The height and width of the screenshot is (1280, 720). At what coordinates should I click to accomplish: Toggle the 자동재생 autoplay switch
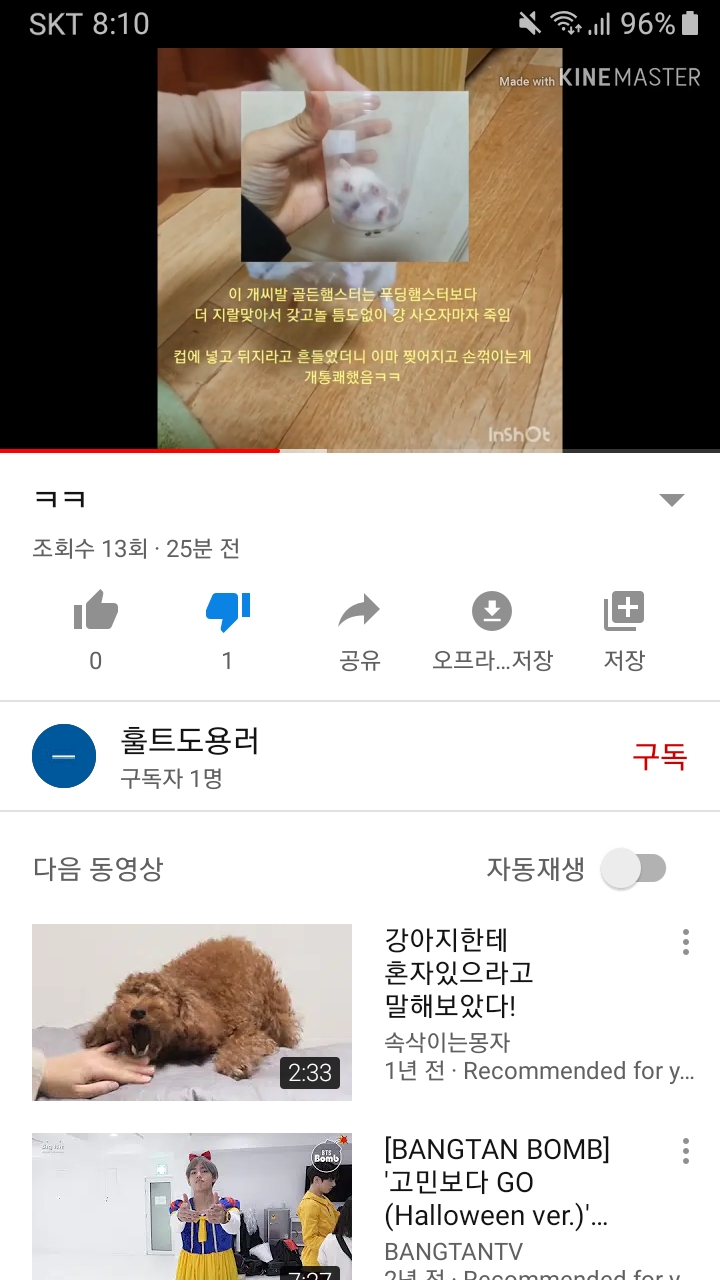[x=634, y=868]
